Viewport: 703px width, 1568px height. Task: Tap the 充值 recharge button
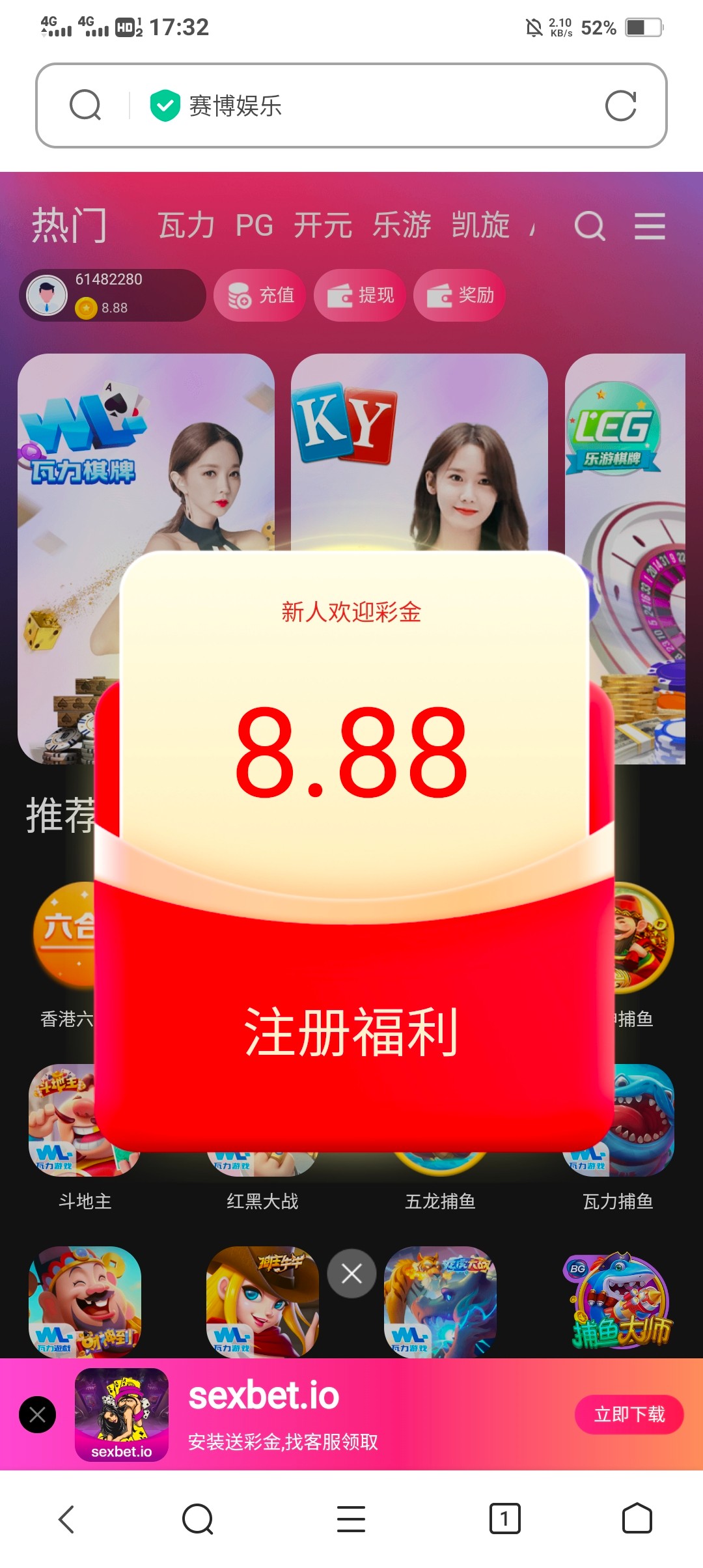point(260,296)
